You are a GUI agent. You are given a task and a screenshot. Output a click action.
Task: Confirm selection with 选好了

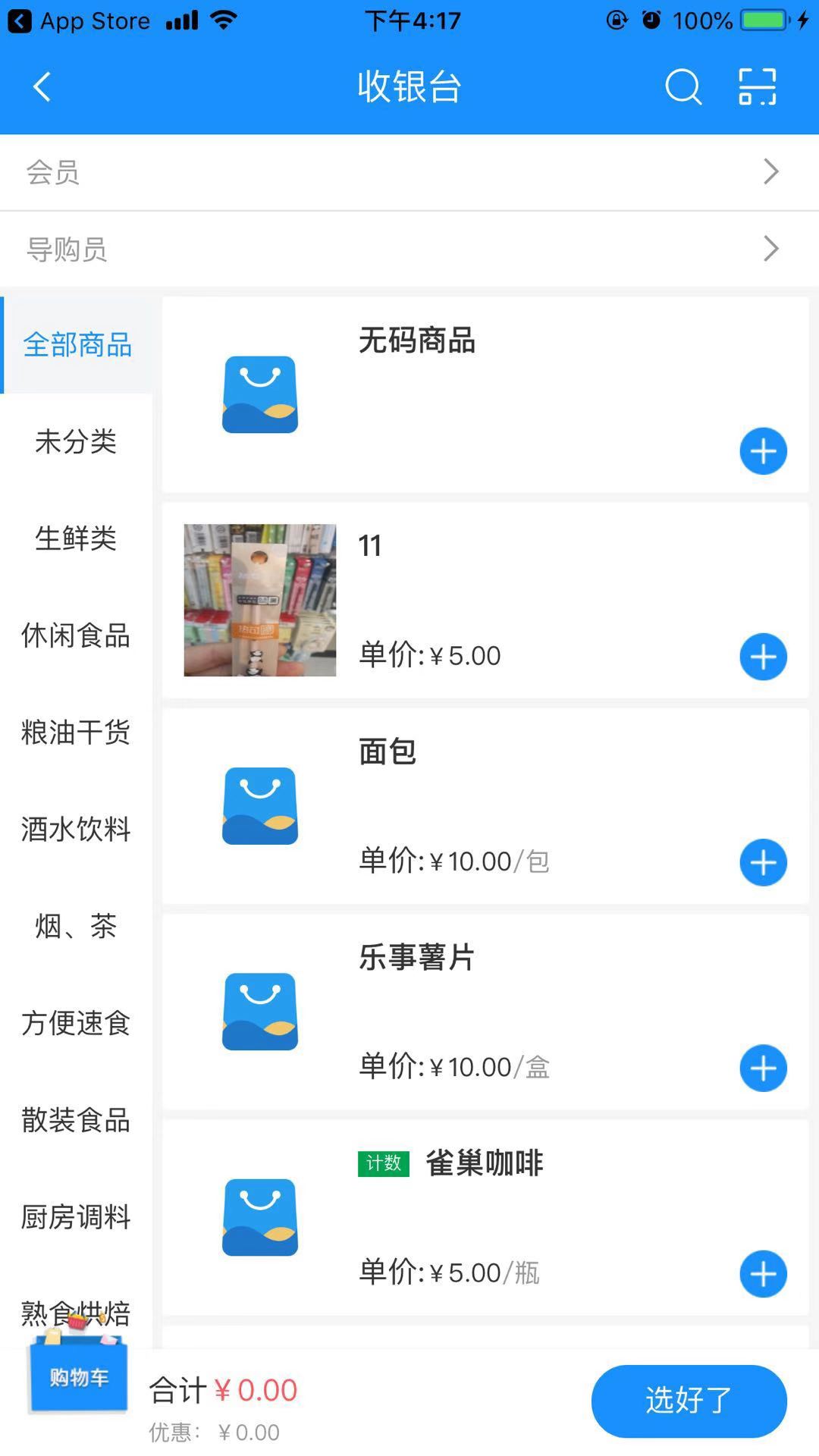pyautogui.click(x=689, y=1401)
